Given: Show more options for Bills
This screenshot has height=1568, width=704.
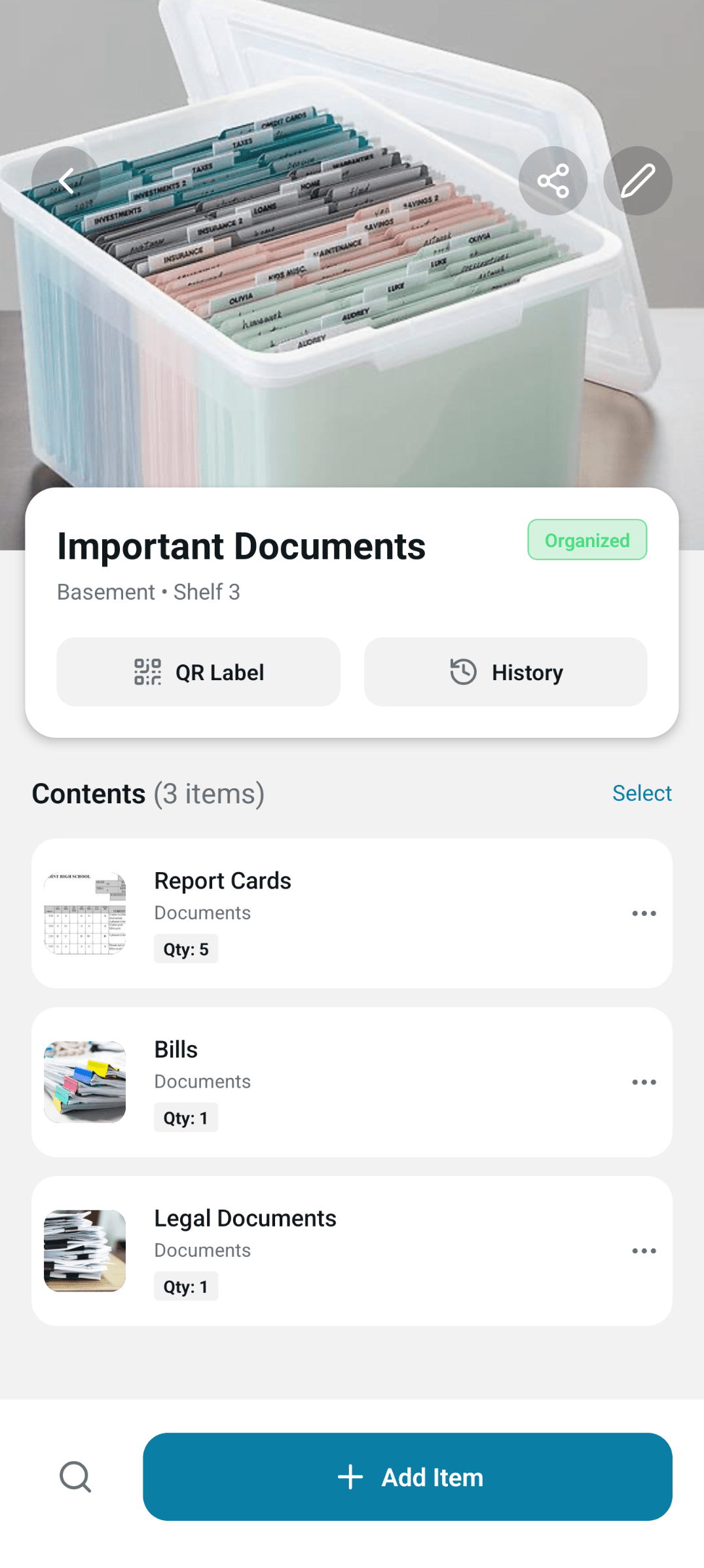Looking at the screenshot, I should coord(644,1082).
